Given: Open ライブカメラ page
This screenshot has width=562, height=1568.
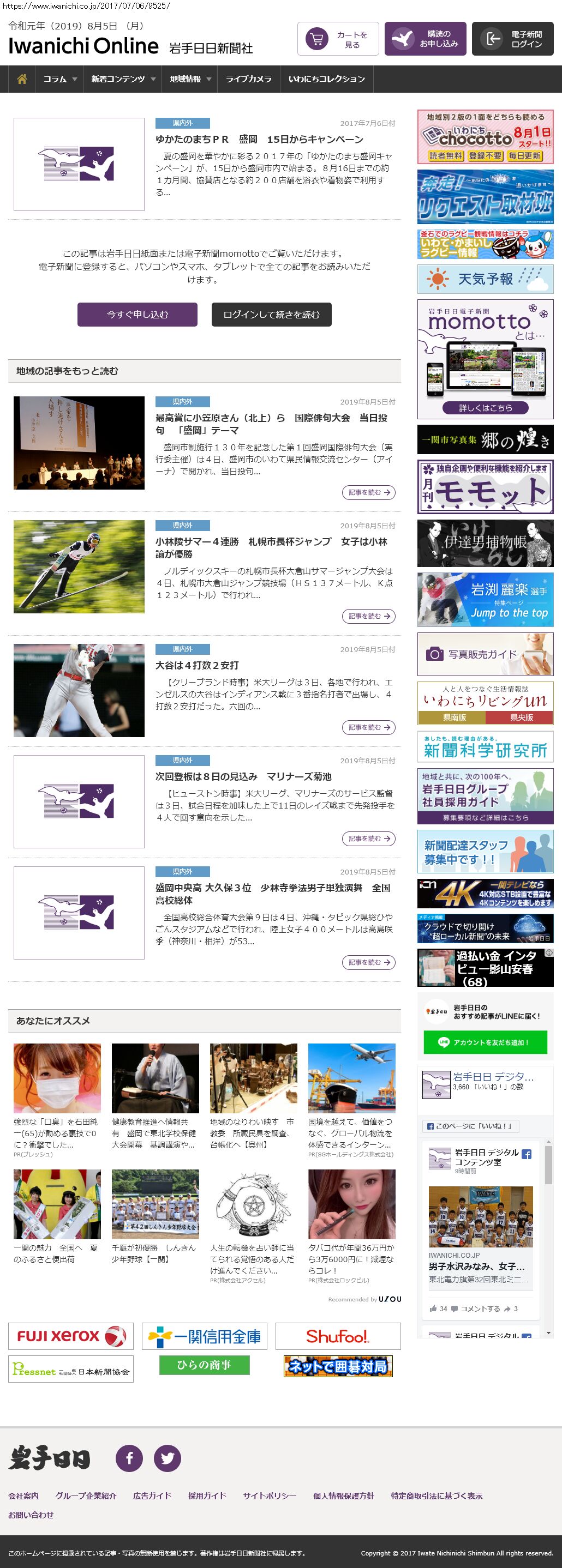Looking at the screenshot, I should (x=248, y=79).
